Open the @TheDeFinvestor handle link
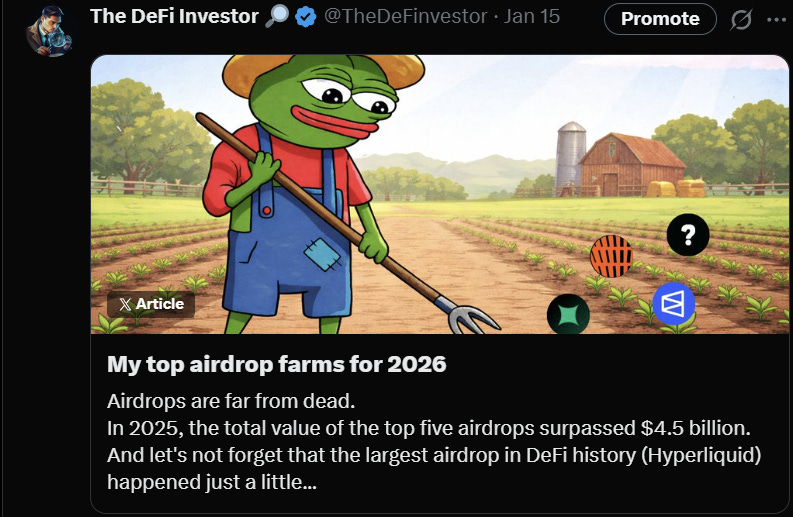The image size is (793, 517). 406,17
